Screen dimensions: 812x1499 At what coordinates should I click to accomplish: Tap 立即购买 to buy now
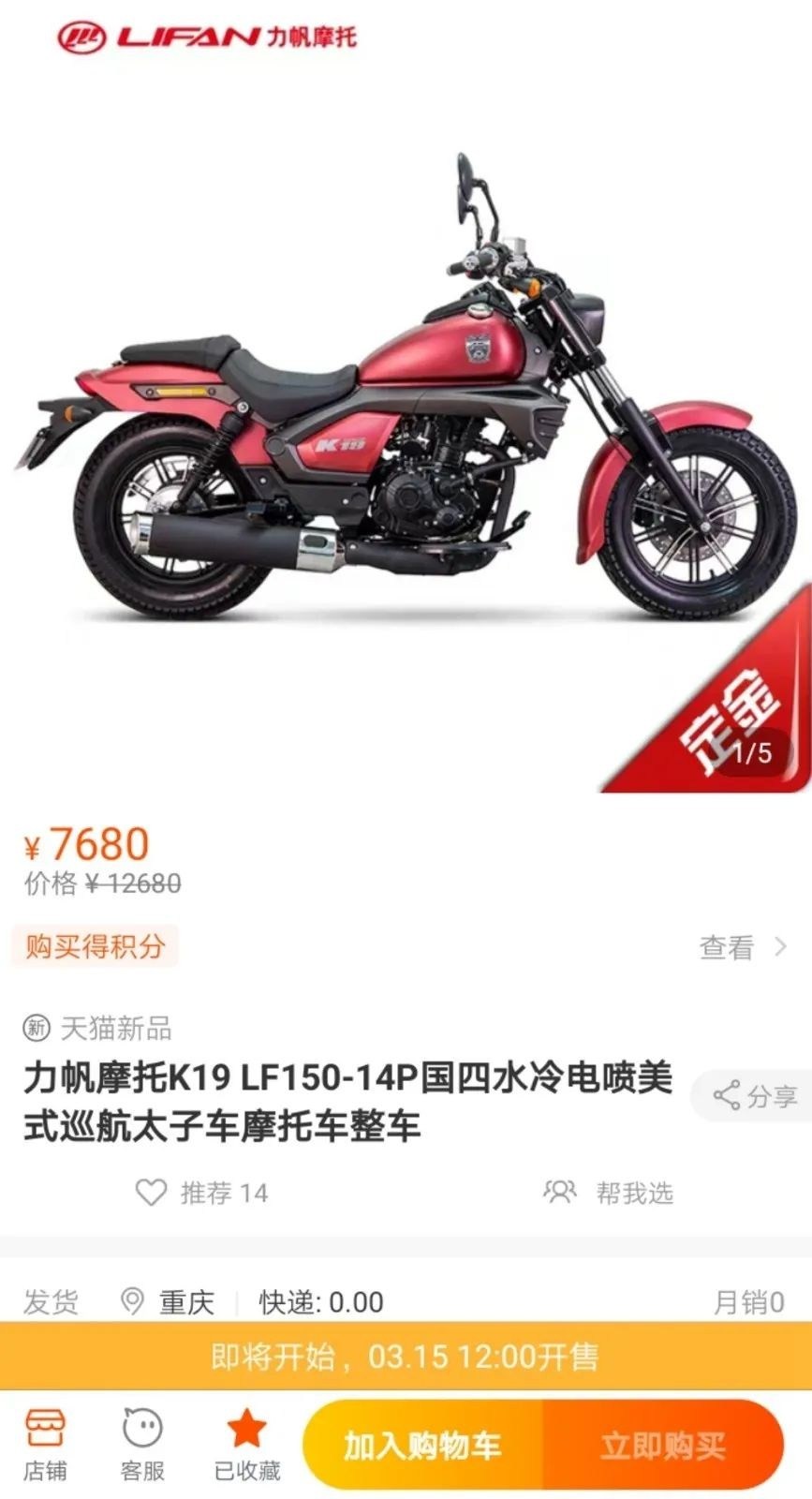tap(663, 1445)
